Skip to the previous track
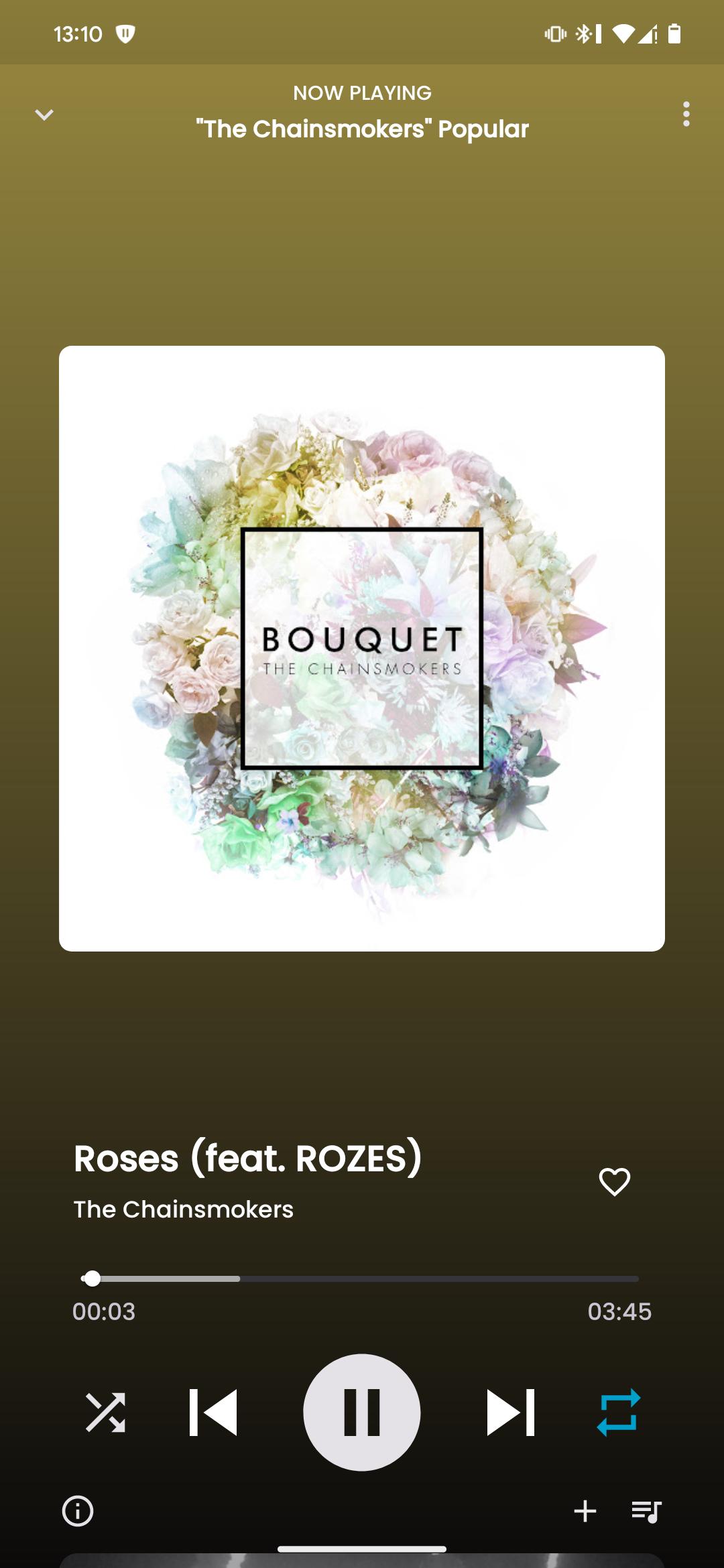724x1568 pixels. click(x=213, y=1413)
